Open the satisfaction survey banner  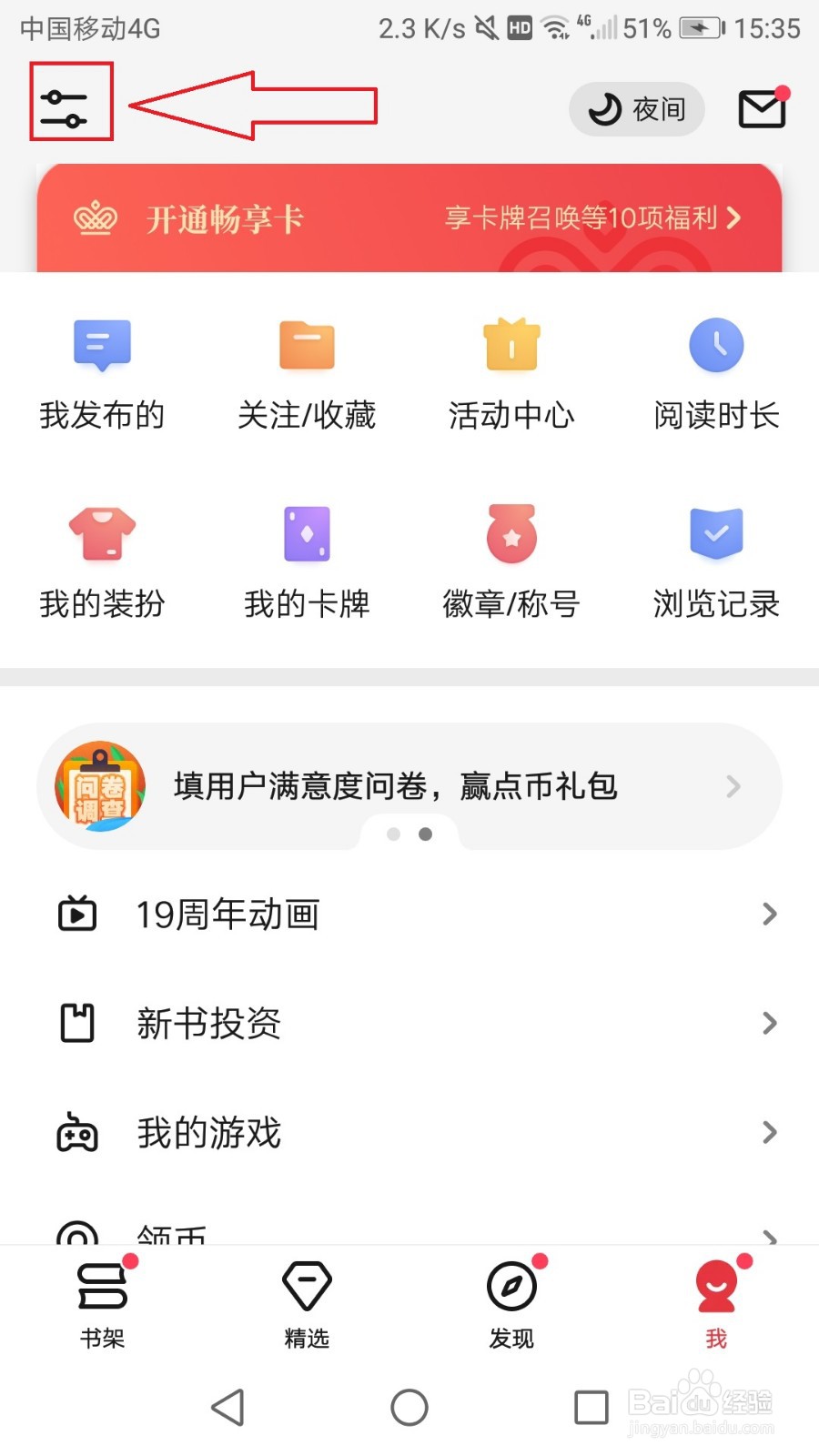pyautogui.click(x=409, y=786)
